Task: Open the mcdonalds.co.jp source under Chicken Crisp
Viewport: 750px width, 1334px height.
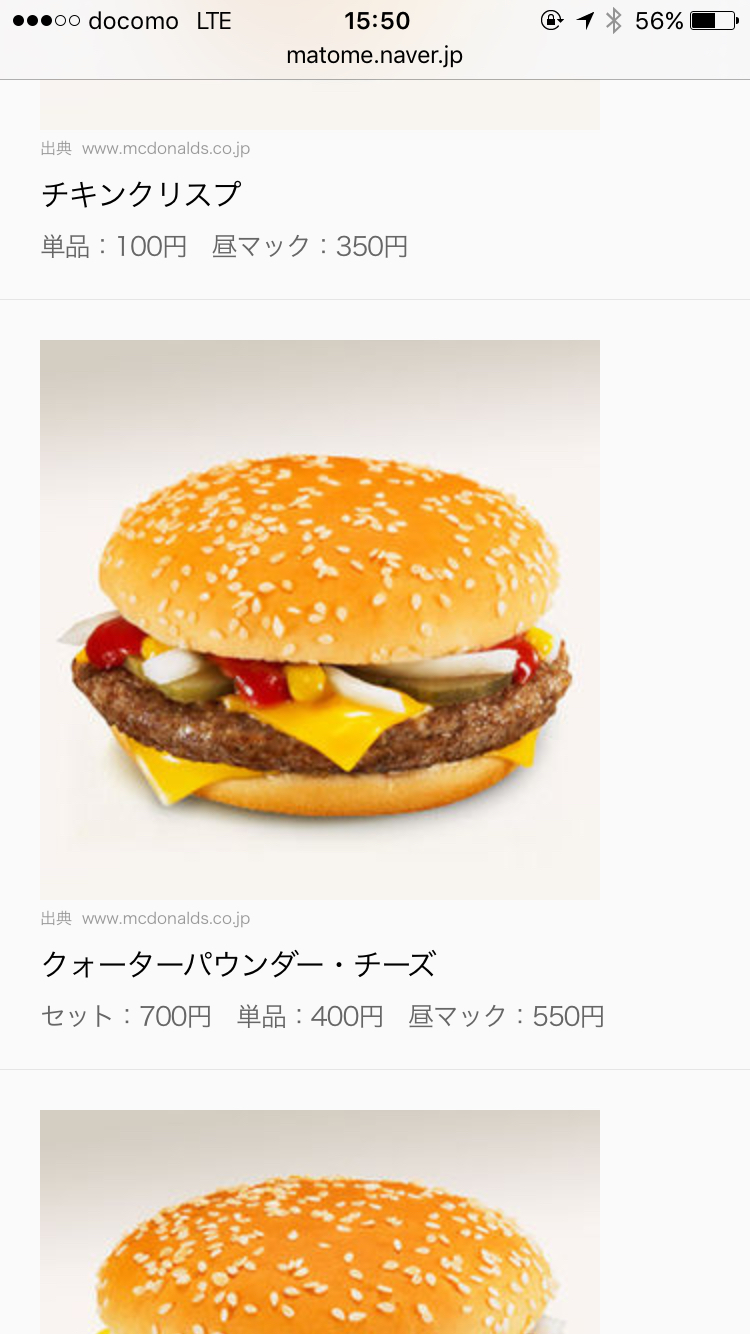Action: click(x=165, y=149)
